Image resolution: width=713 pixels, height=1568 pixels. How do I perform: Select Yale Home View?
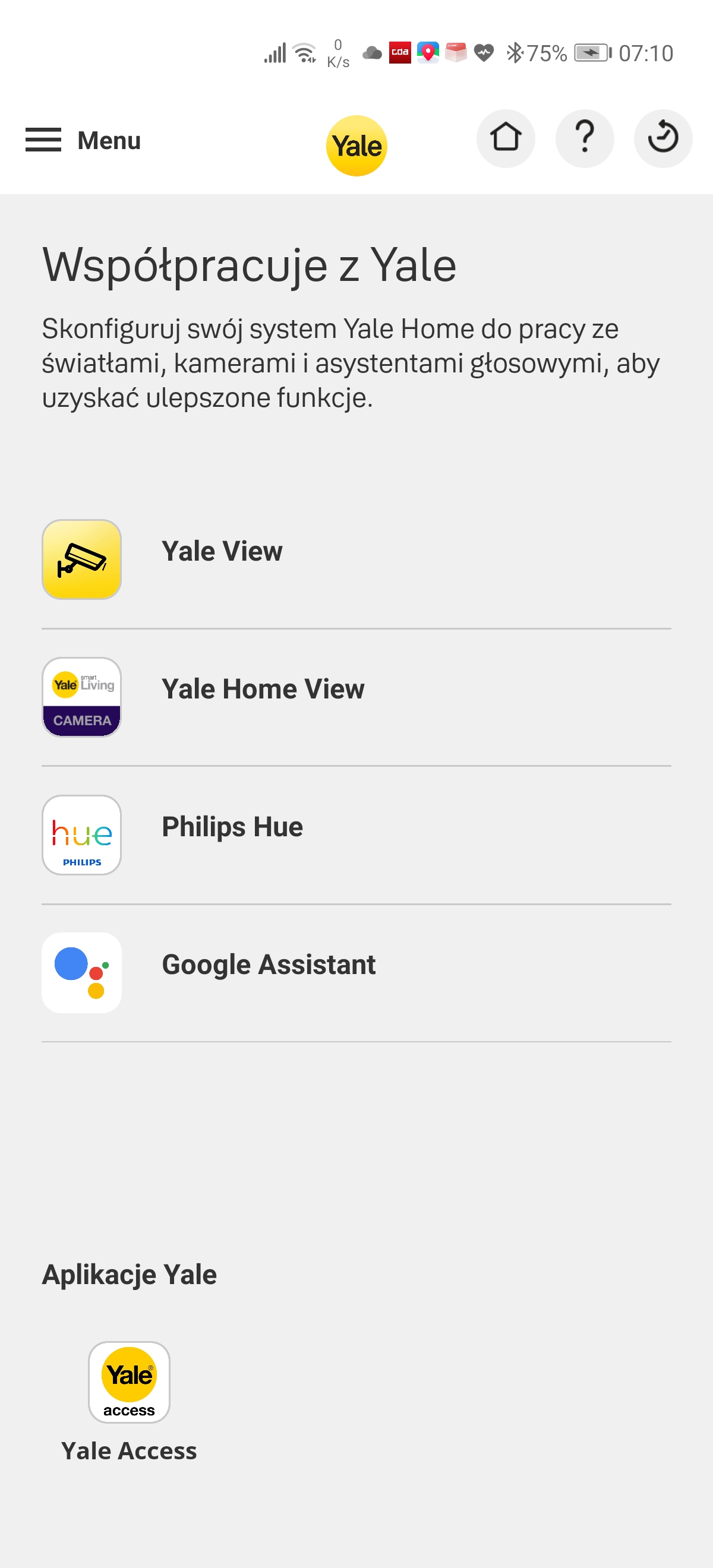pos(262,690)
